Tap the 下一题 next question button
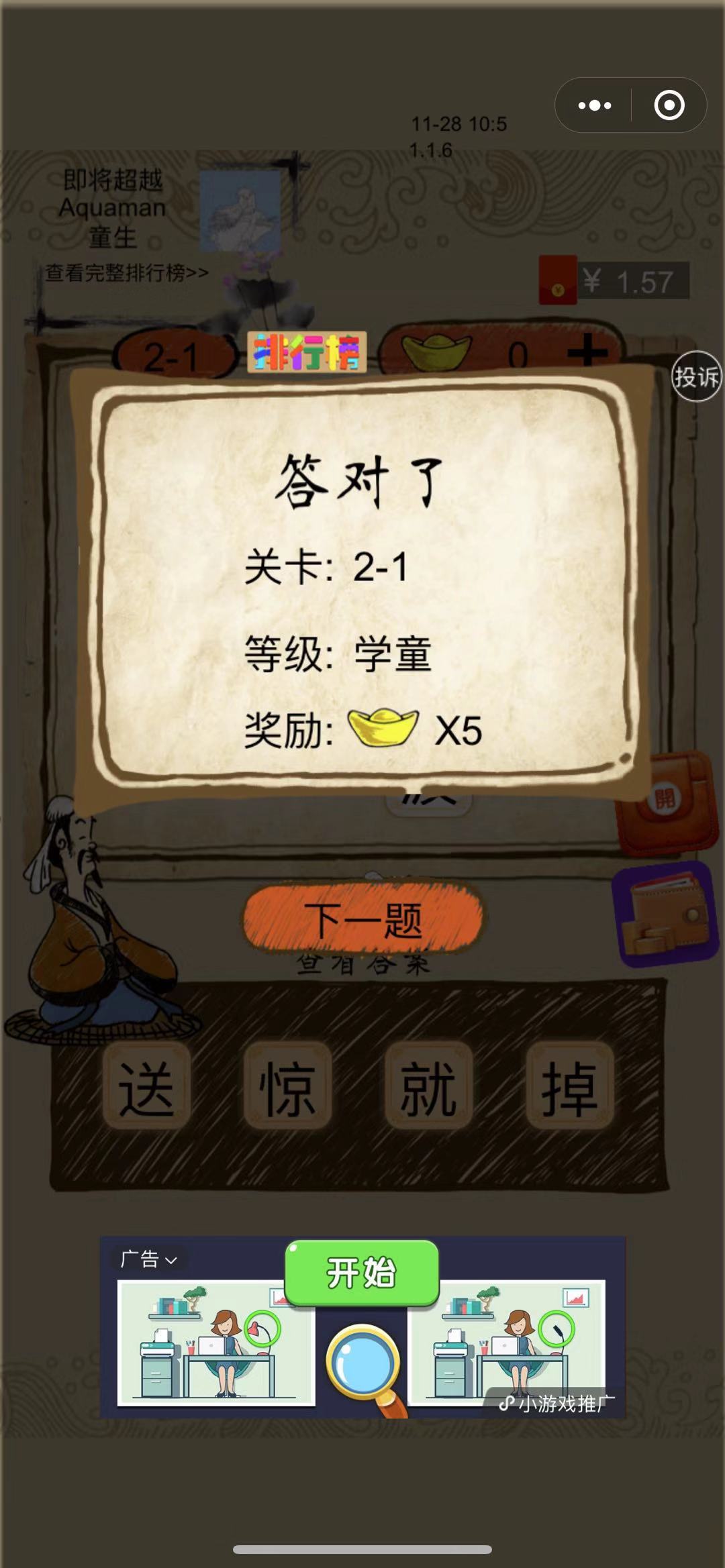The height and width of the screenshot is (1568, 725). [362, 919]
